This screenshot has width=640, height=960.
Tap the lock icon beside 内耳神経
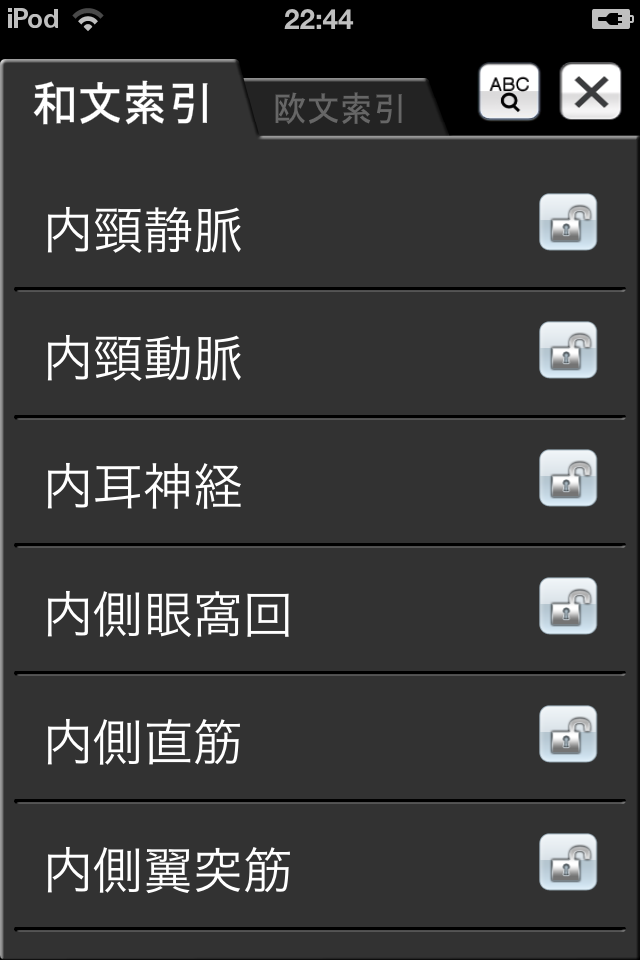coord(568,478)
